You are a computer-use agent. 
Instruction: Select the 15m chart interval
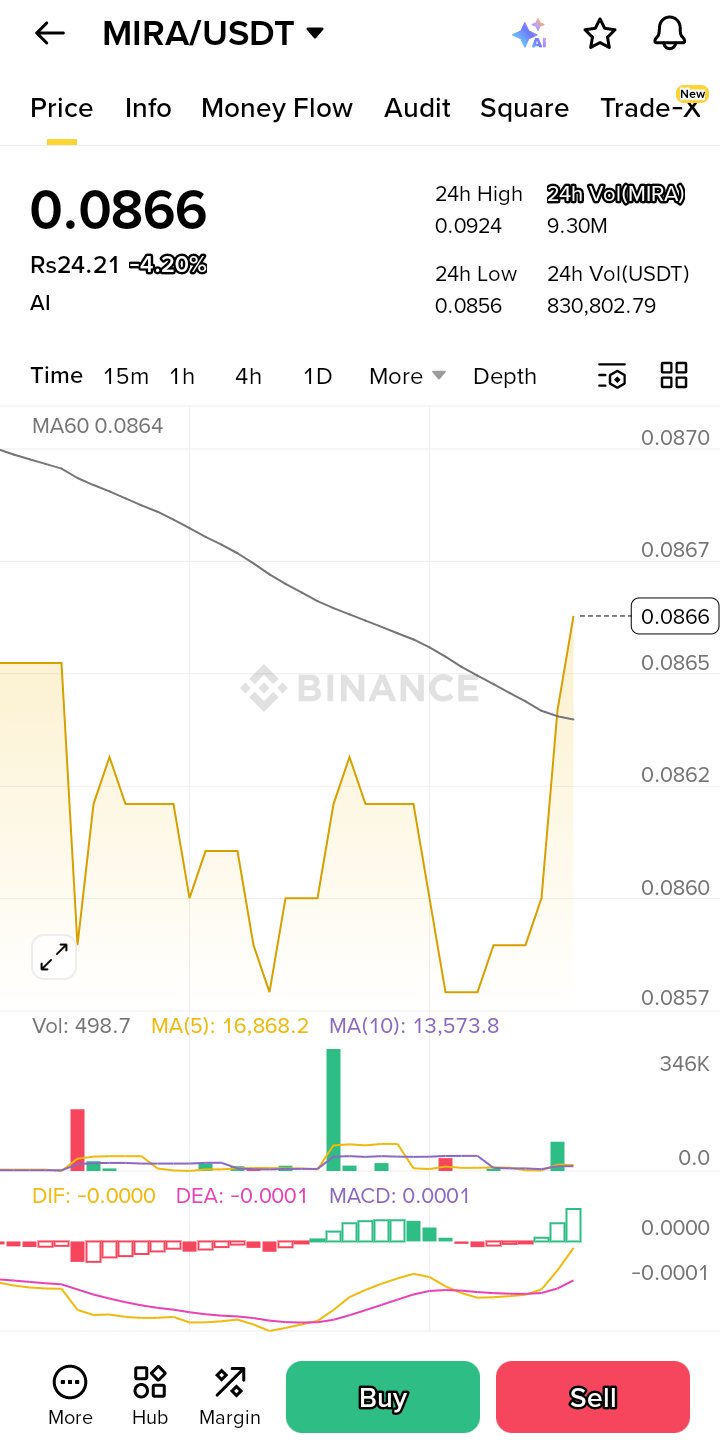tap(126, 376)
